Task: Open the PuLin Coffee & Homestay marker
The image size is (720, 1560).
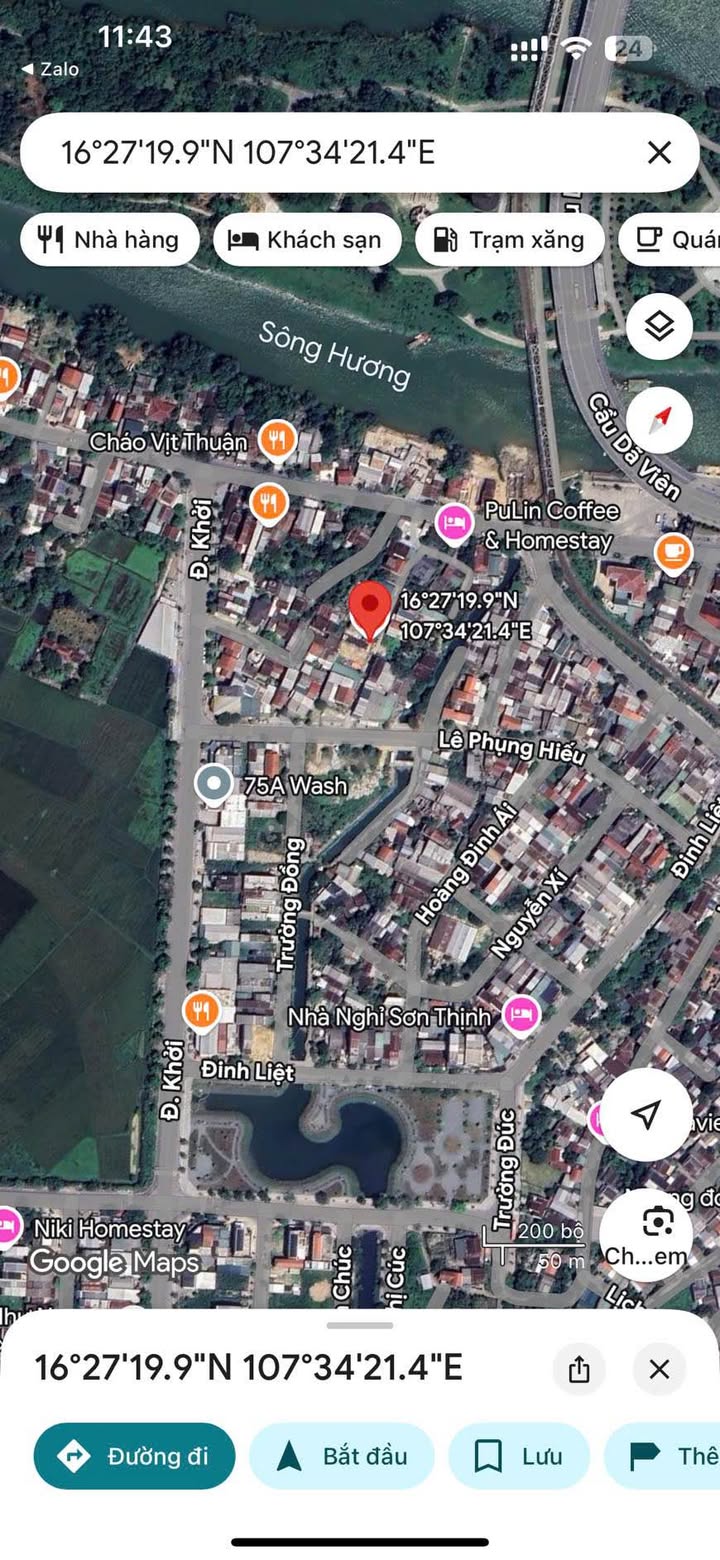Action: [x=455, y=523]
